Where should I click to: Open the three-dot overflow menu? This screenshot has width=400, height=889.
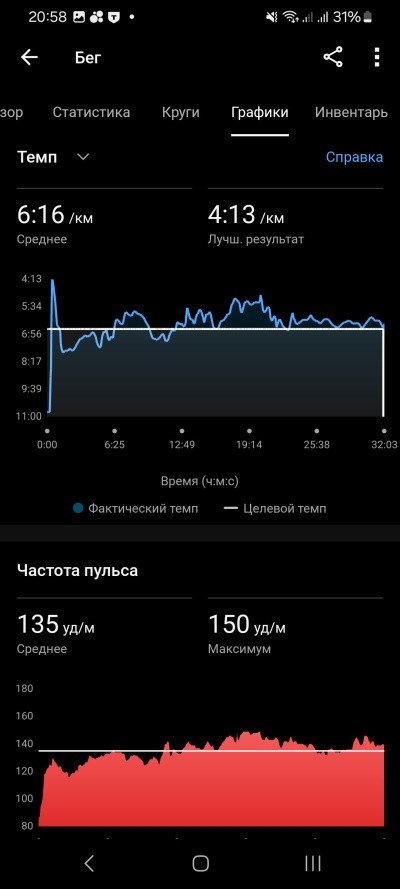click(x=377, y=57)
